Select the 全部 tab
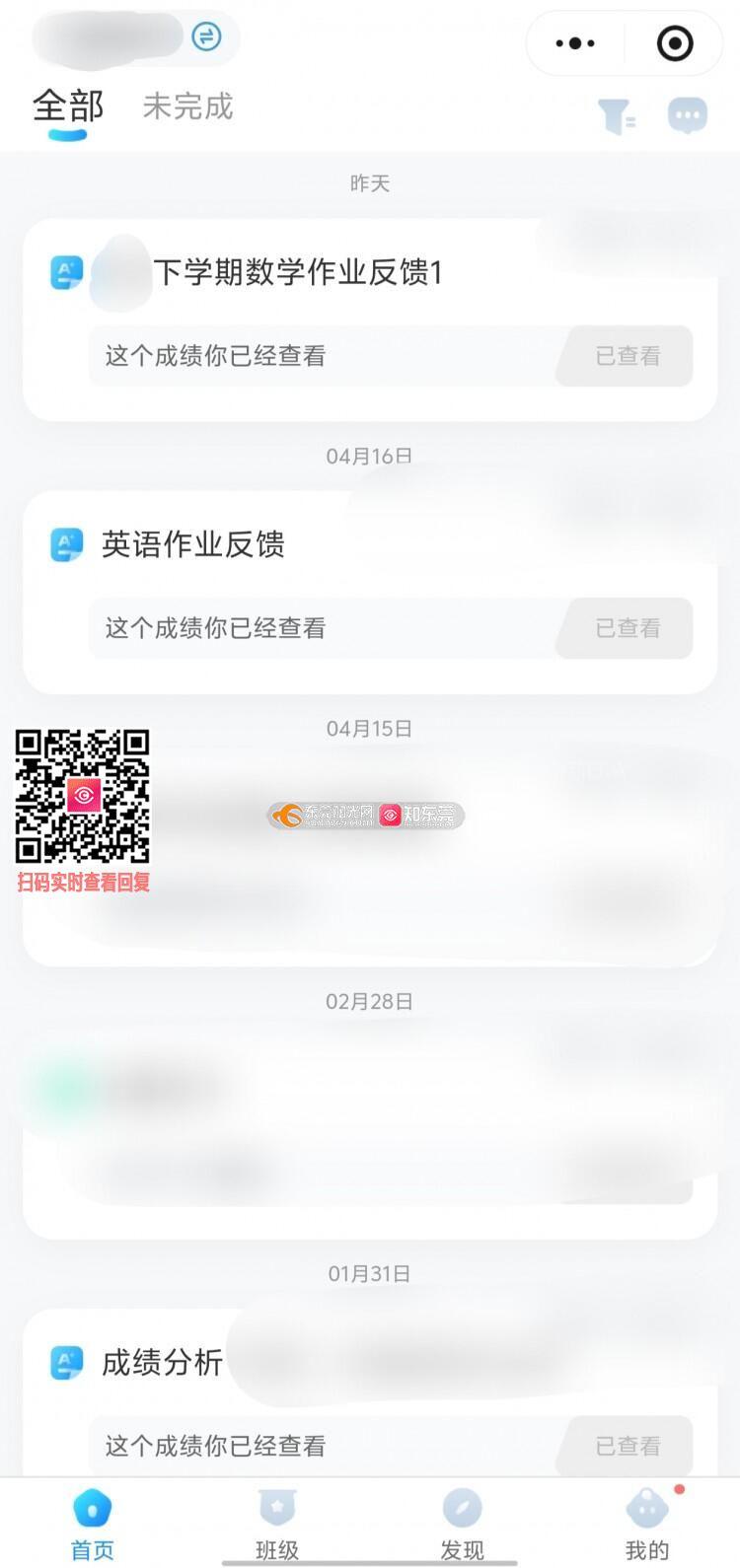Viewport: 740px width, 1568px height. (68, 107)
